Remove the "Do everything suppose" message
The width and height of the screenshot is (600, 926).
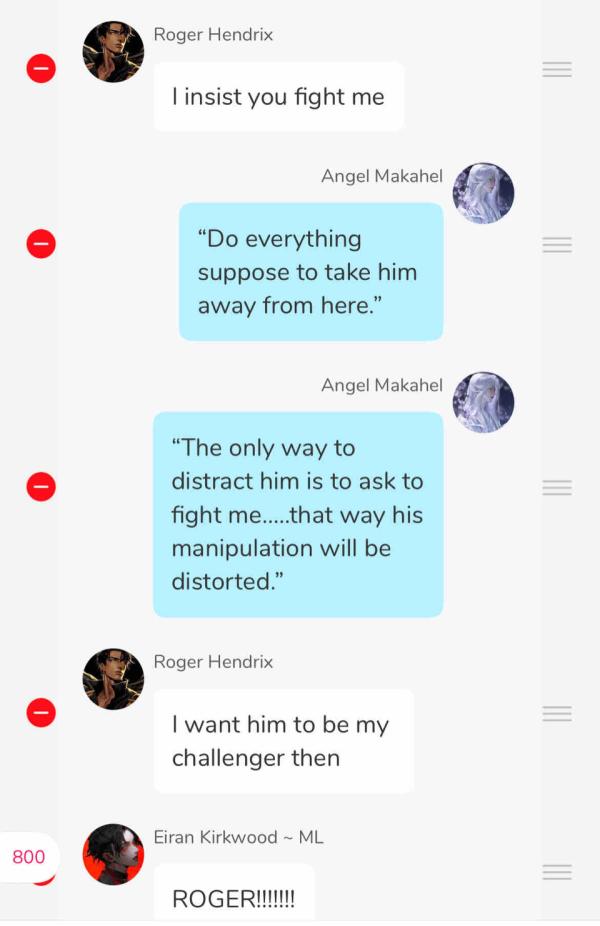[41, 244]
